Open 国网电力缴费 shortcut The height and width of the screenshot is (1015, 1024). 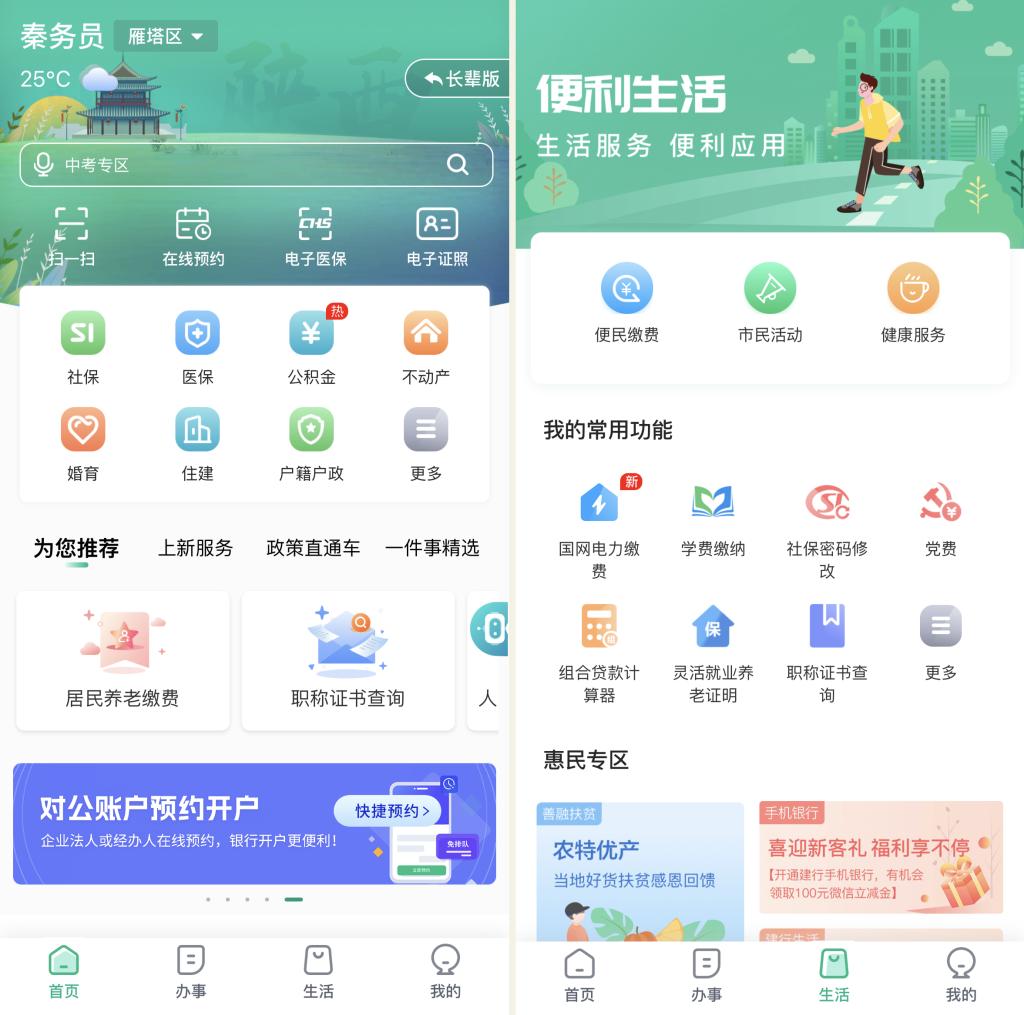click(599, 525)
